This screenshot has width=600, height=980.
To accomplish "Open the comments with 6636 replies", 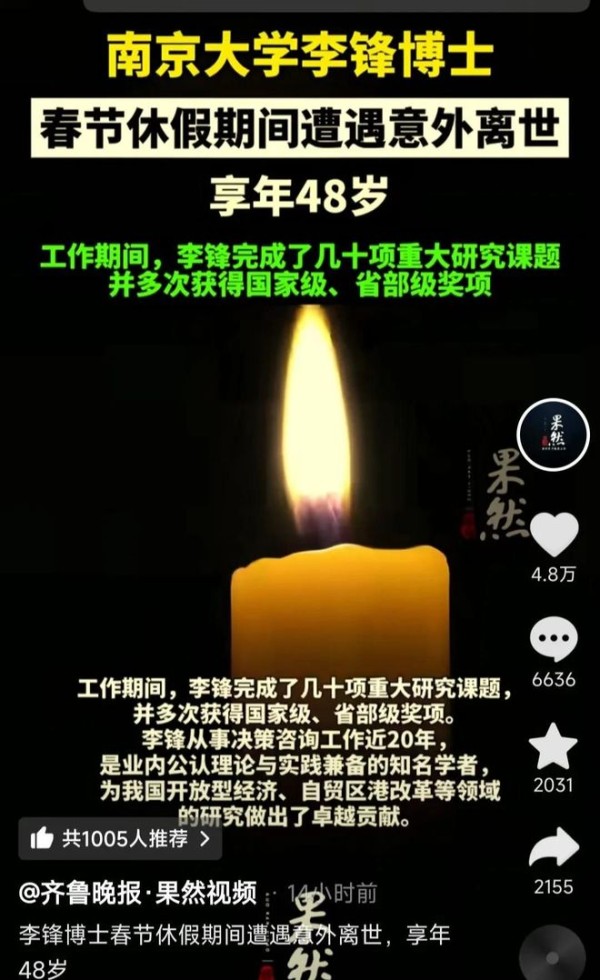I will coord(554,639).
